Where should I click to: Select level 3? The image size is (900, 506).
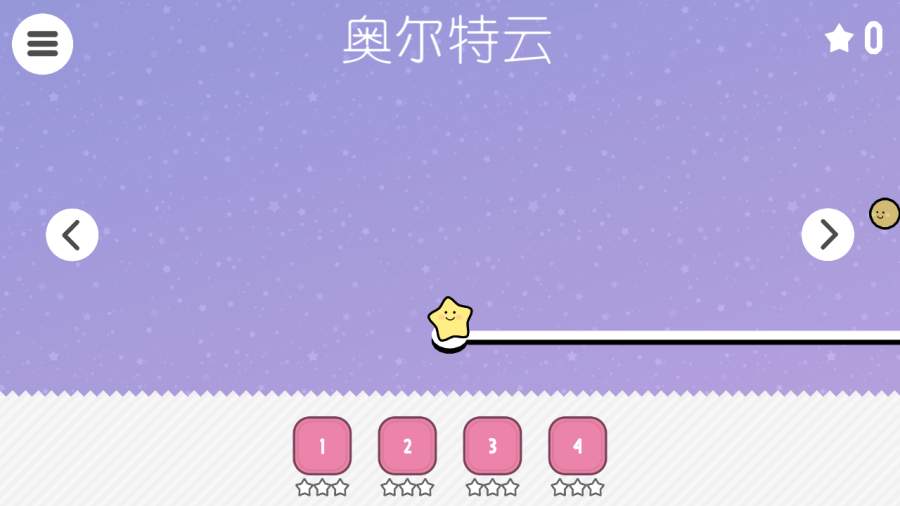click(492, 446)
